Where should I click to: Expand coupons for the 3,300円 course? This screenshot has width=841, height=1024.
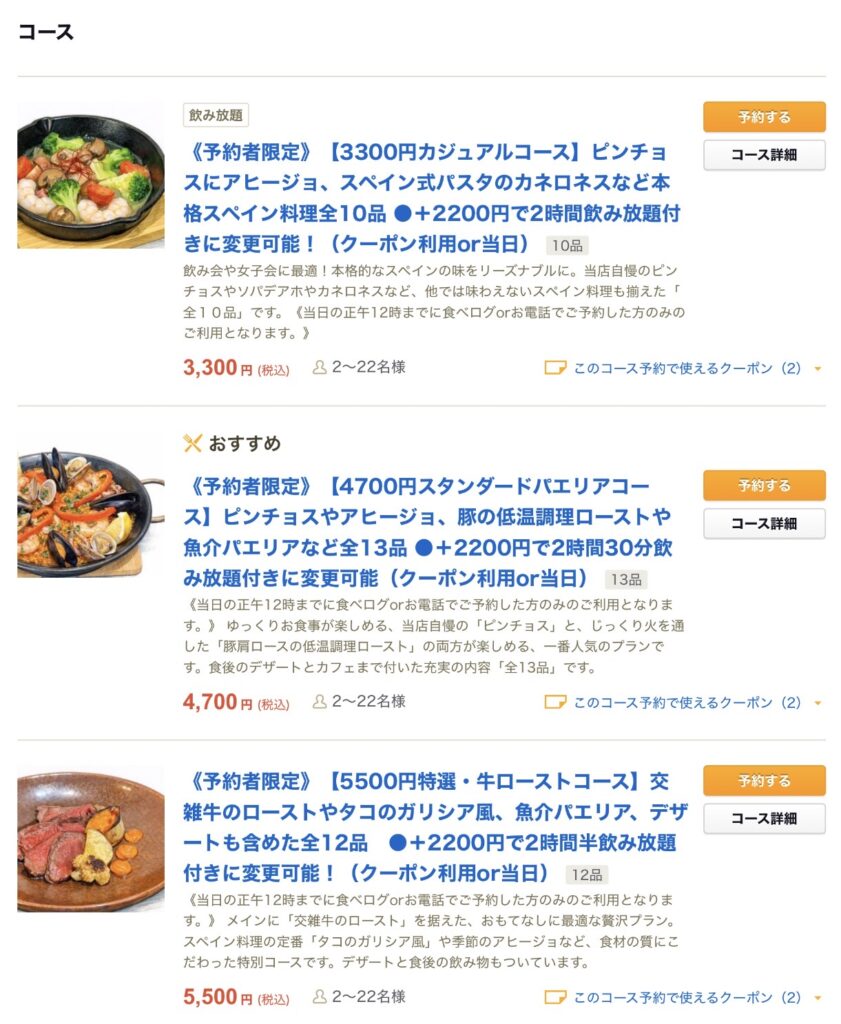point(686,368)
